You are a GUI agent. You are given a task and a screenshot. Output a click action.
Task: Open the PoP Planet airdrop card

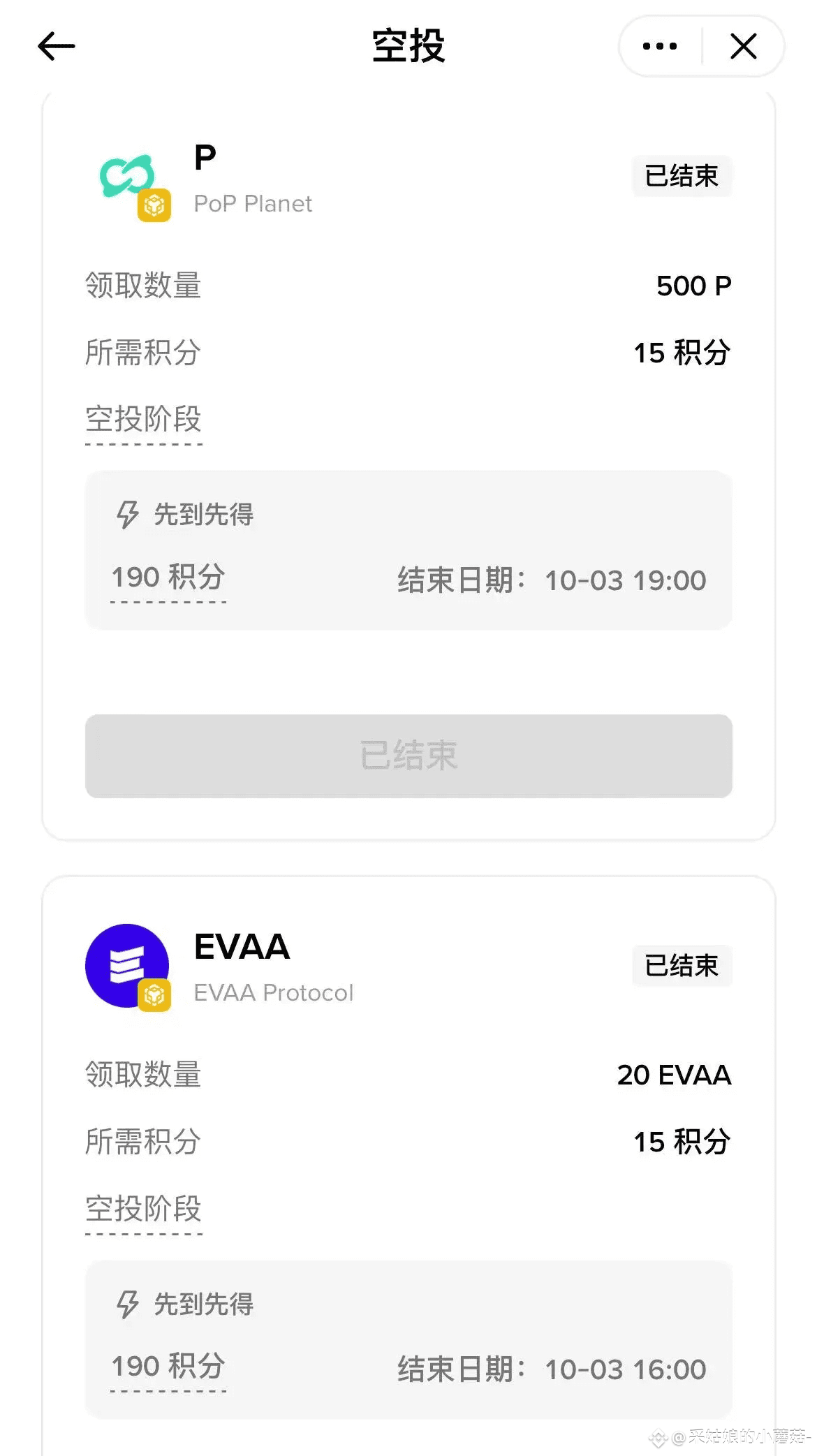(251, 179)
